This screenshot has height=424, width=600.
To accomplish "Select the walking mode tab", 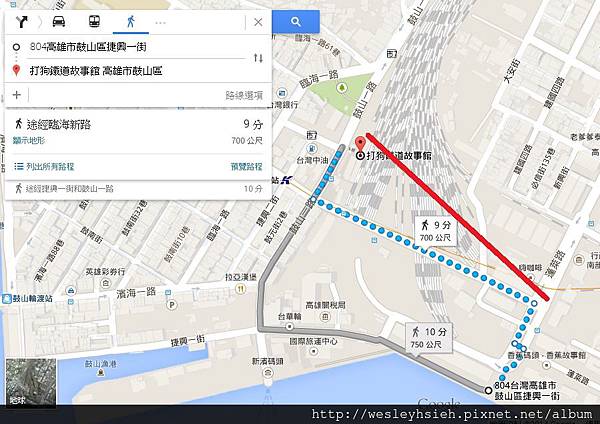I will pos(129,21).
